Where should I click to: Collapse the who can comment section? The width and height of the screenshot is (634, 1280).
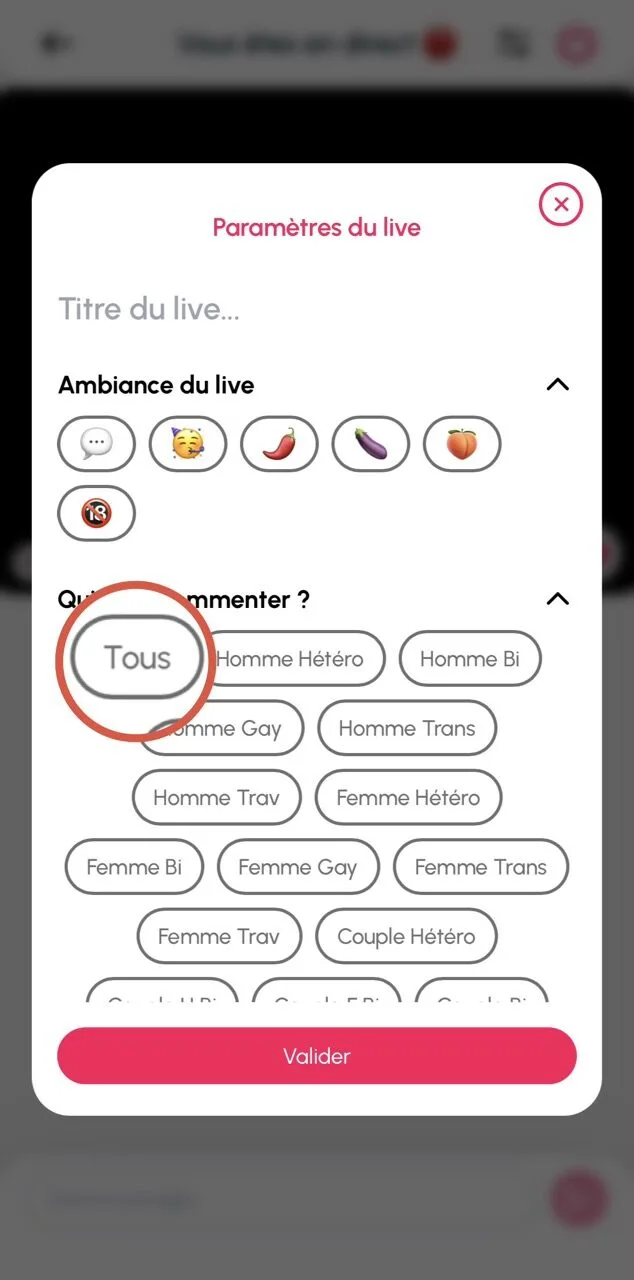(557, 599)
